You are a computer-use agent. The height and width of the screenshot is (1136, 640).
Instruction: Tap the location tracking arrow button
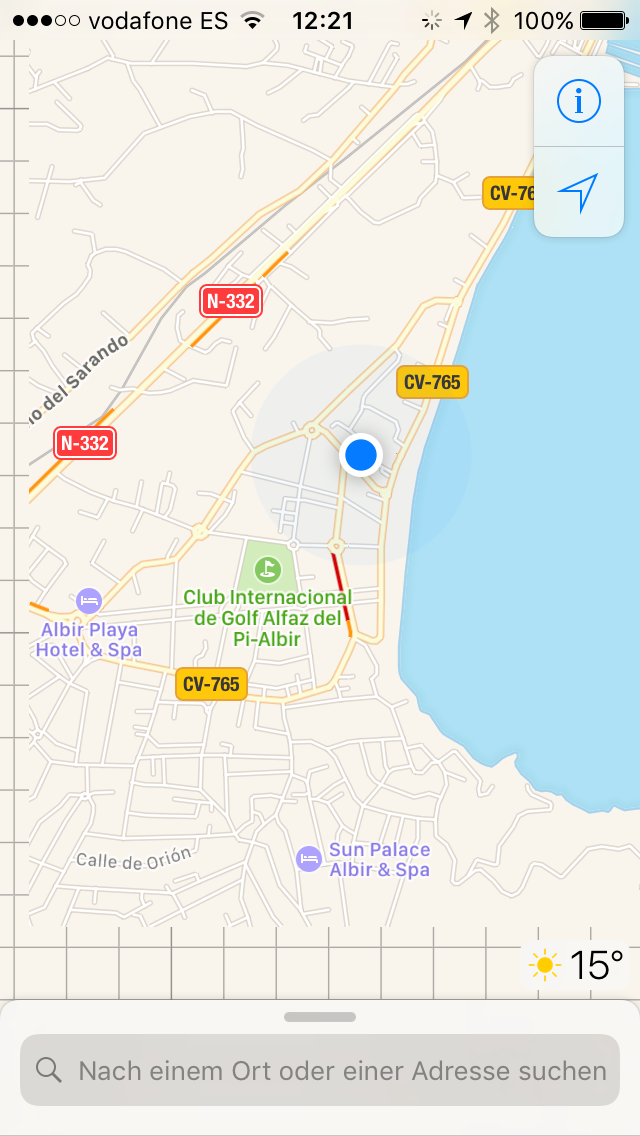click(x=578, y=192)
